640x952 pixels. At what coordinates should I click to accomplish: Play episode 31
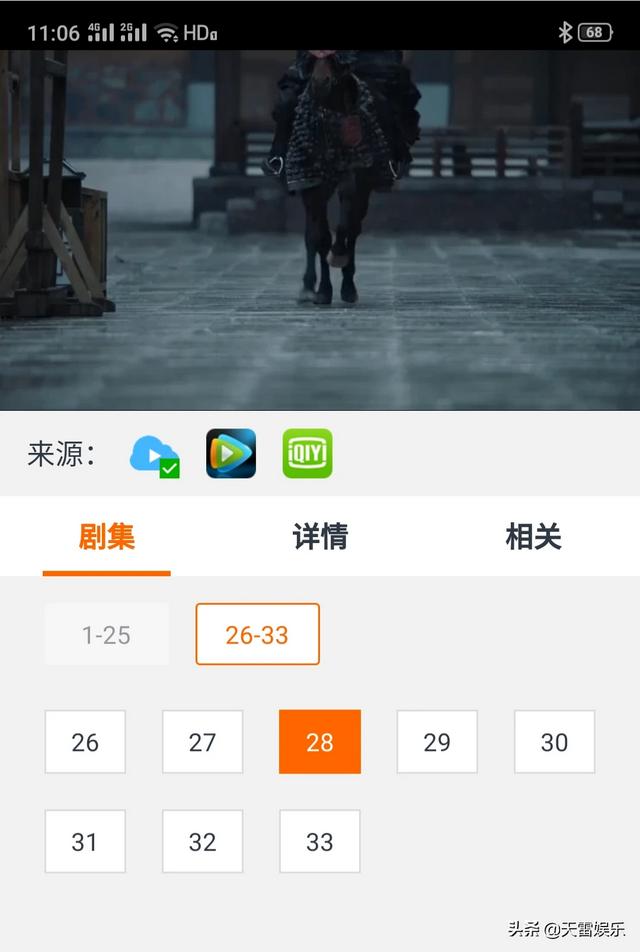click(x=85, y=842)
